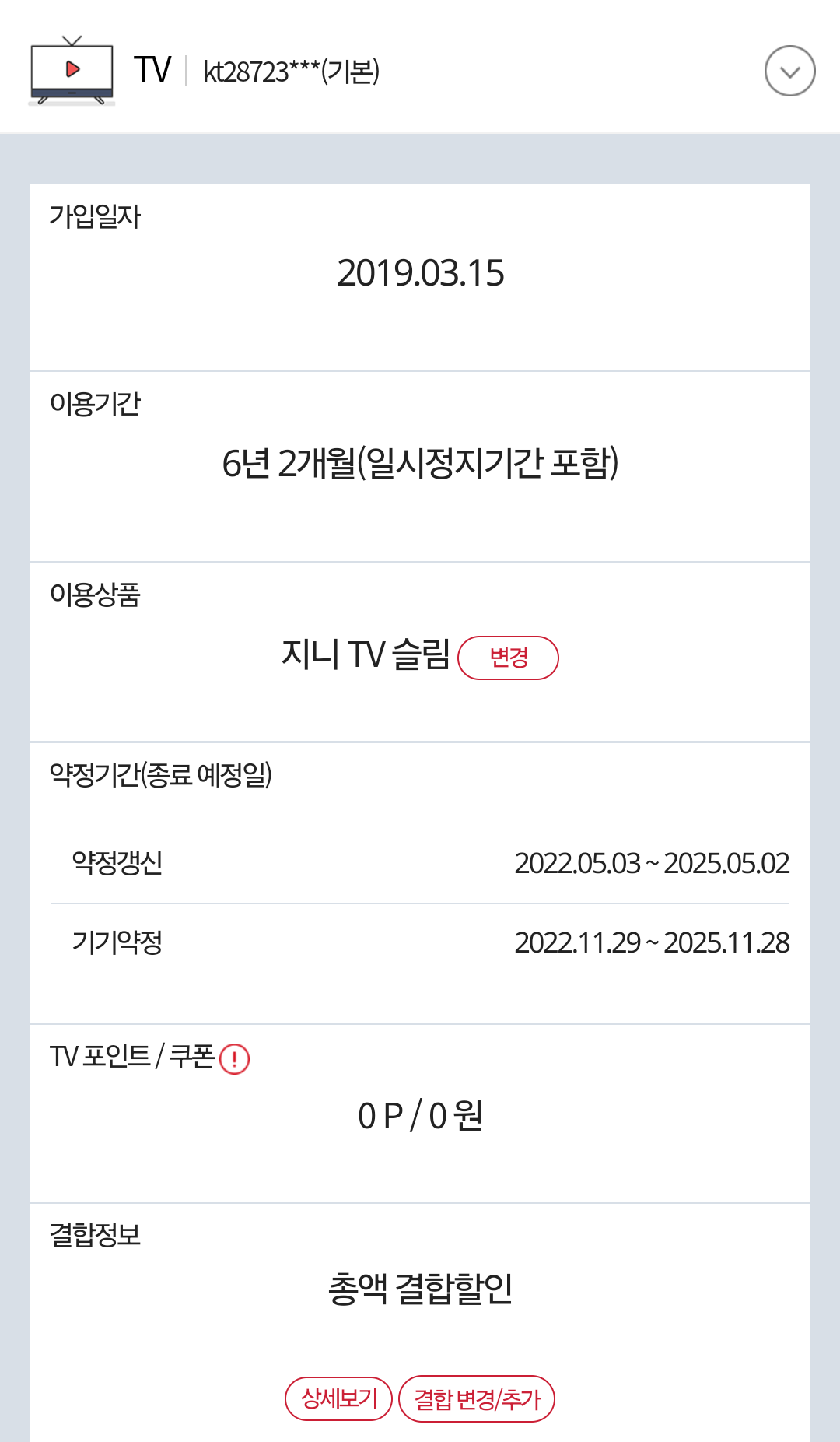Open the TV 포인트/쿠폰 info icon

(x=234, y=1059)
